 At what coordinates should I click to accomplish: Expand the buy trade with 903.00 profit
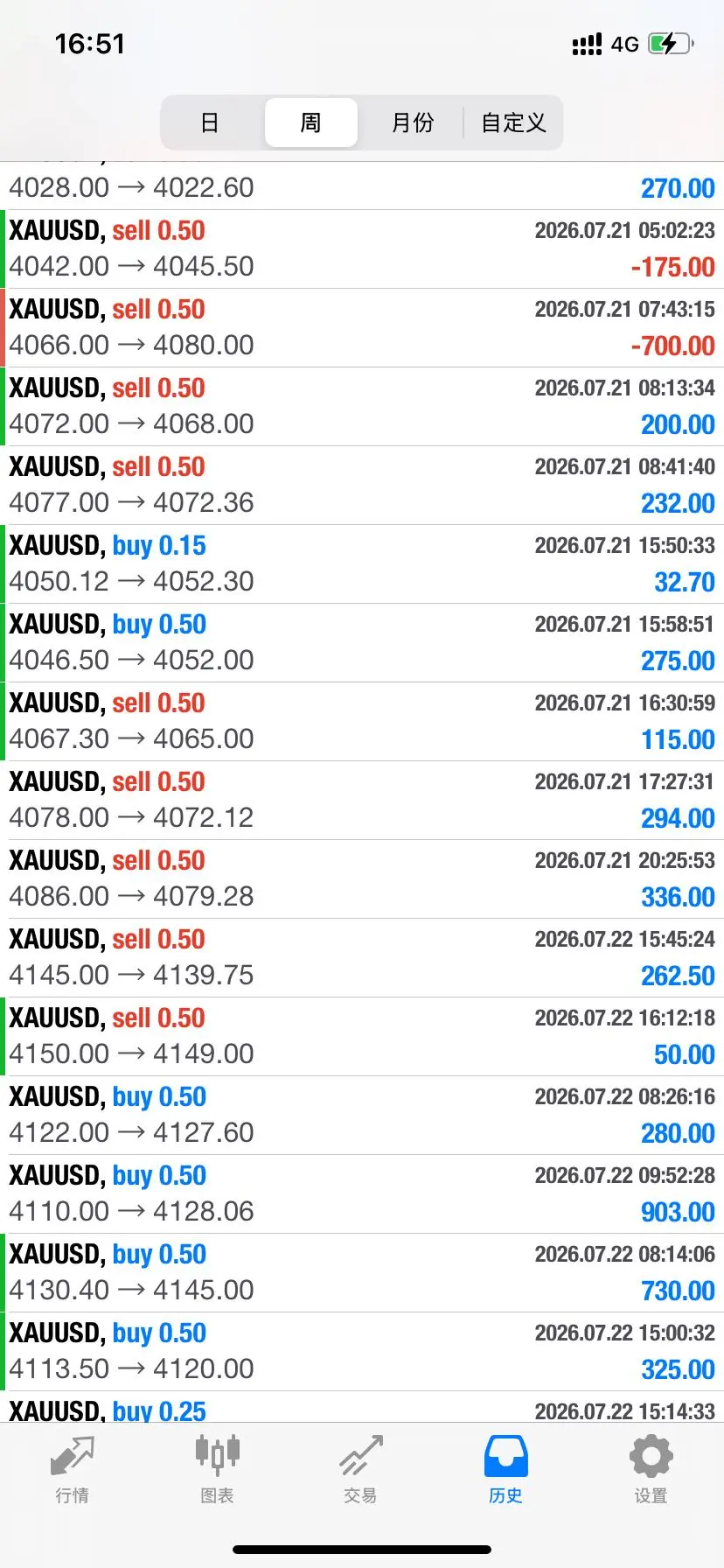click(362, 1194)
